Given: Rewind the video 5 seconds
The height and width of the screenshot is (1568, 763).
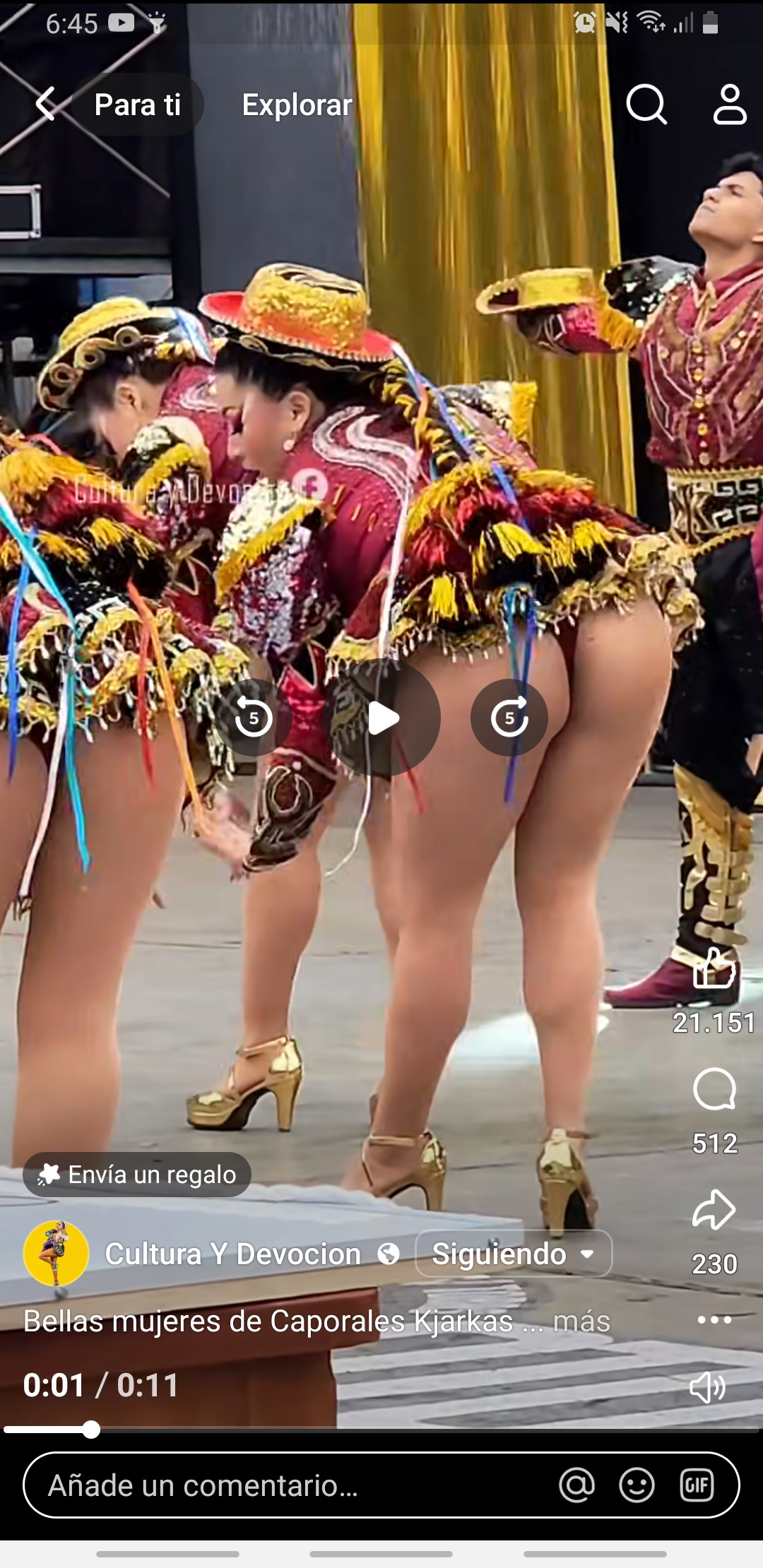Looking at the screenshot, I should click(x=254, y=718).
